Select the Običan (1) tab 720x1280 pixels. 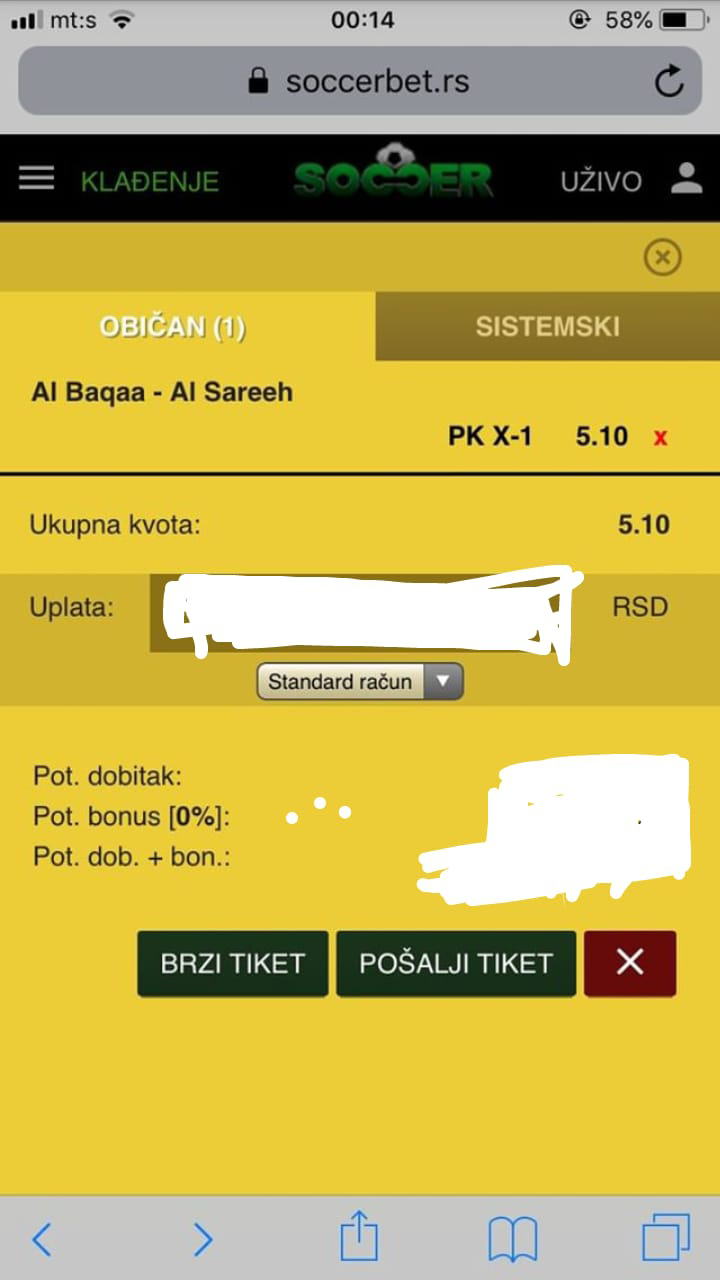tap(172, 327)
